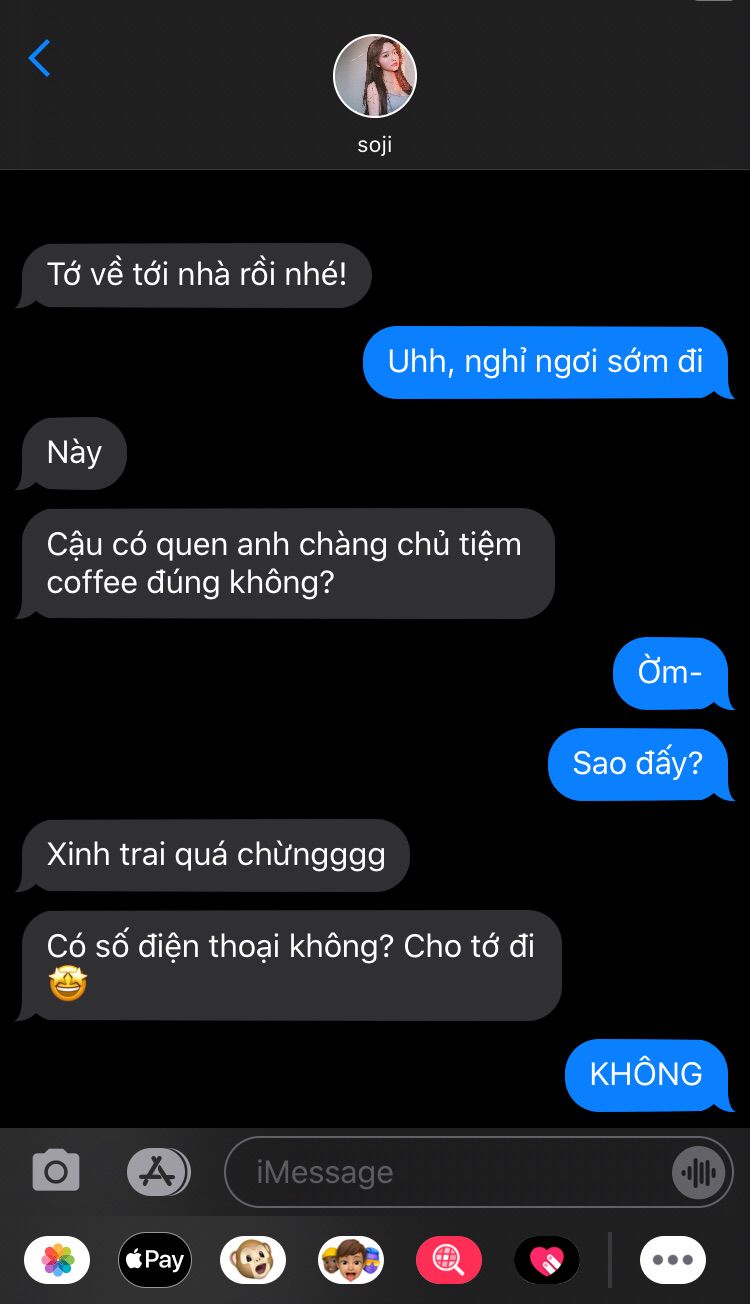This screenshot has width=750, height=1304.
Task: Open the monkey Animoji app
Action: pos(253,1260)
